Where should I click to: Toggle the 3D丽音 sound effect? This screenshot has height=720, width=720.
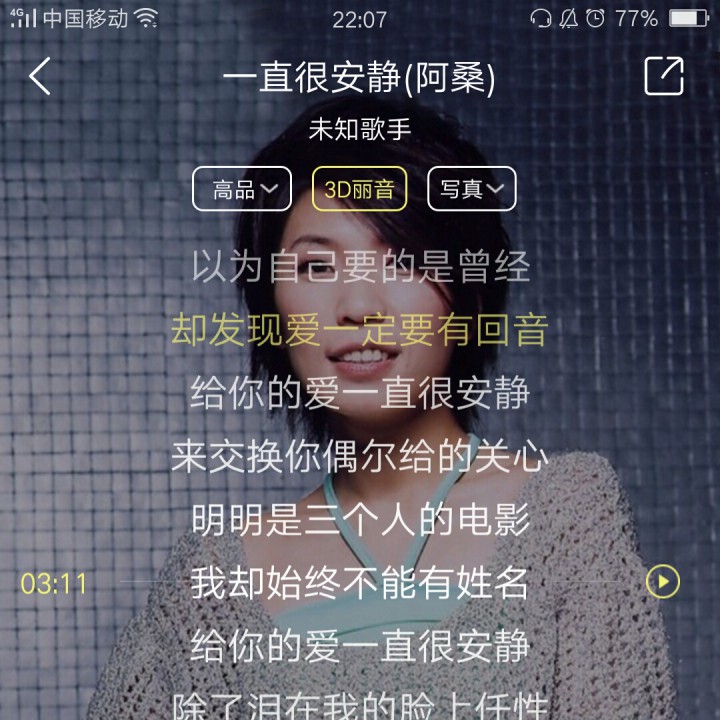coord(359,189)
